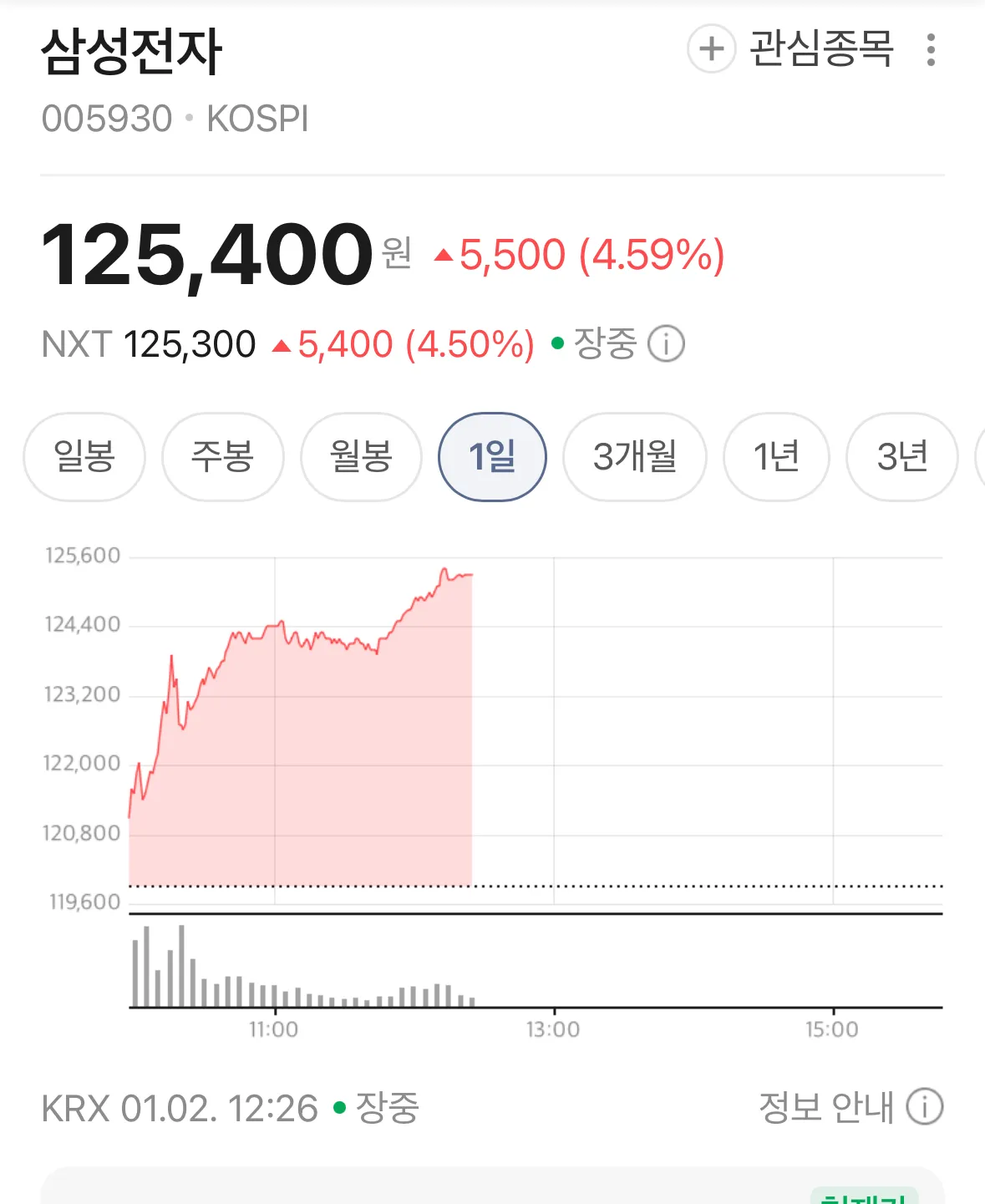
Task: Reveal the cut-off period chip at right edge
Action: click(x=979, y=457)
